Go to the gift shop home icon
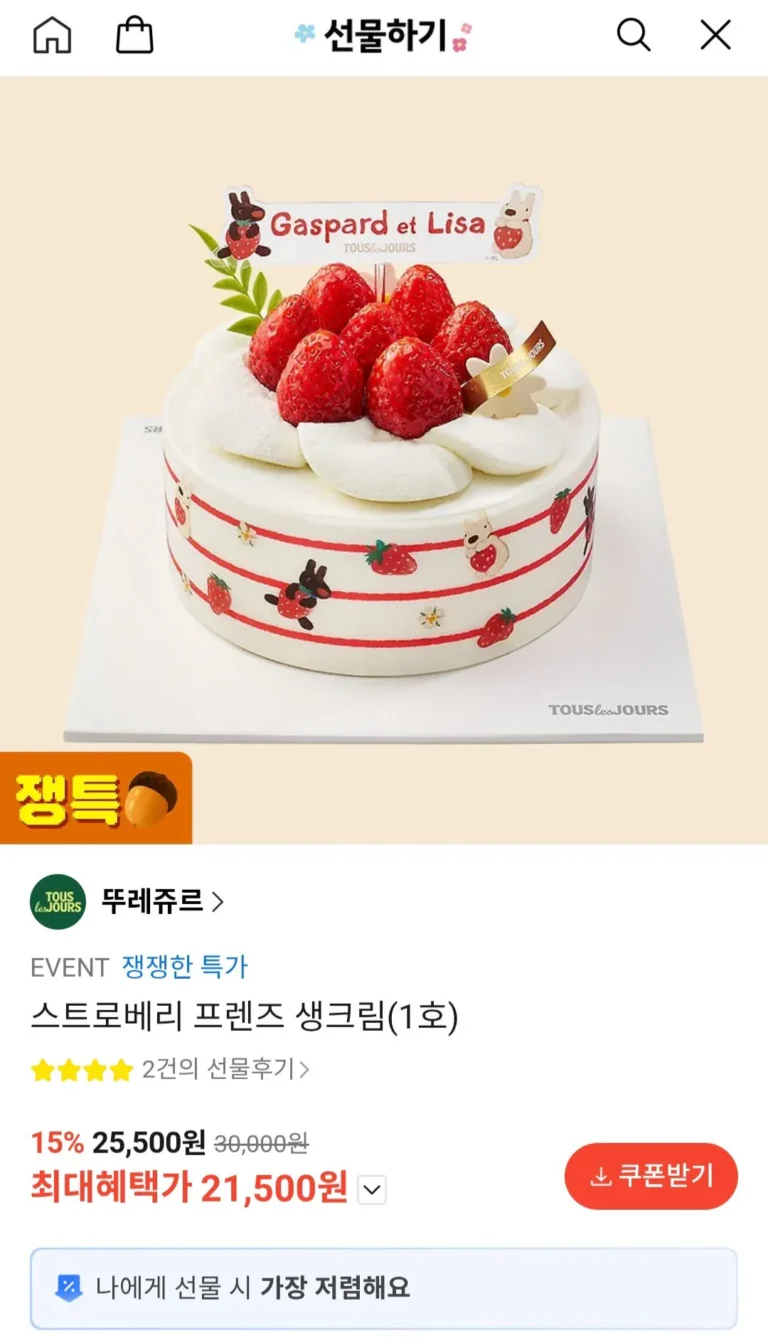Viewport: 768px width, 1343px height. point(52,36)
